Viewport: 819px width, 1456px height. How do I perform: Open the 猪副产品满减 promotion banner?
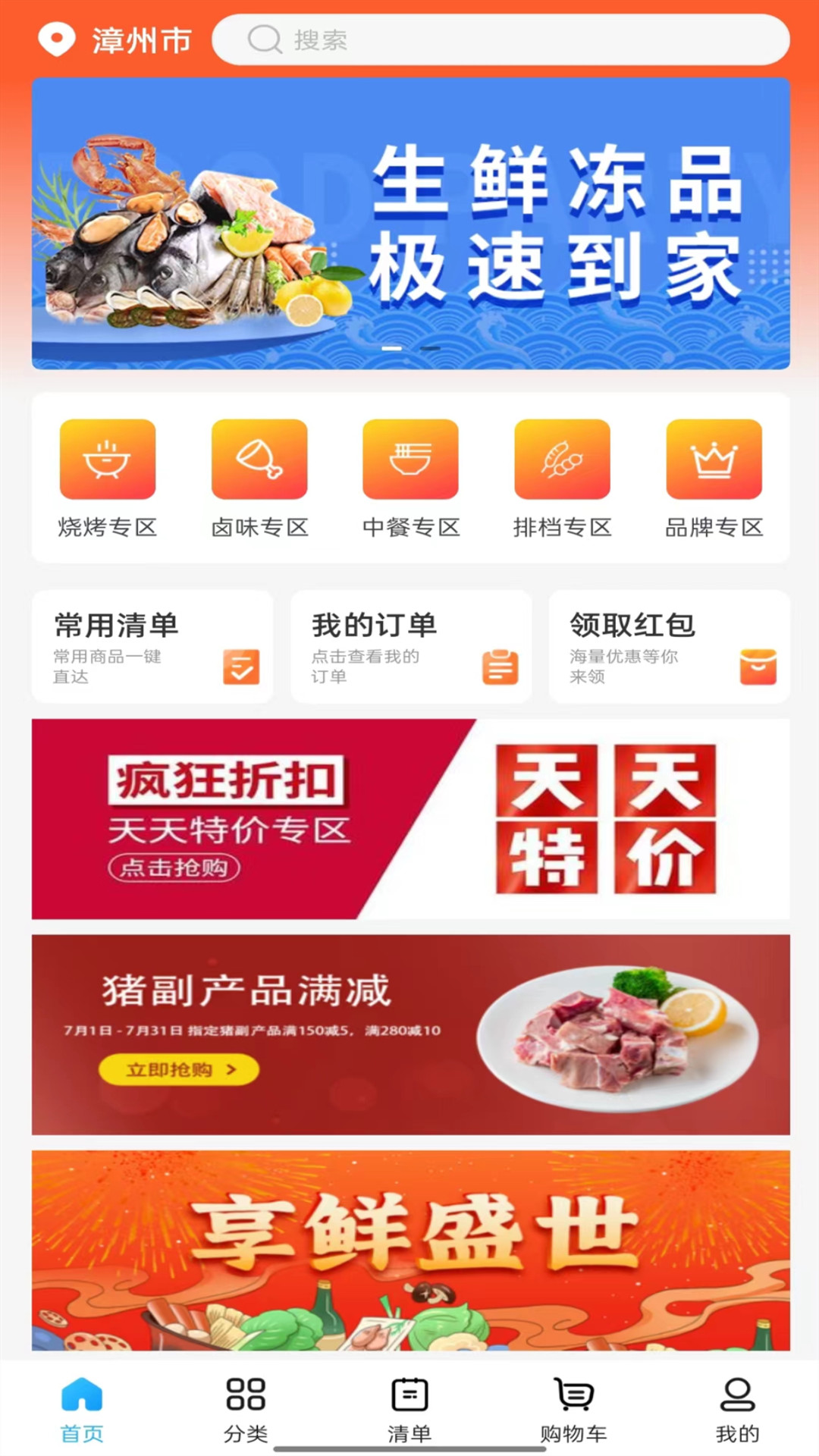pyautogui.click(x=410, y=1034)
